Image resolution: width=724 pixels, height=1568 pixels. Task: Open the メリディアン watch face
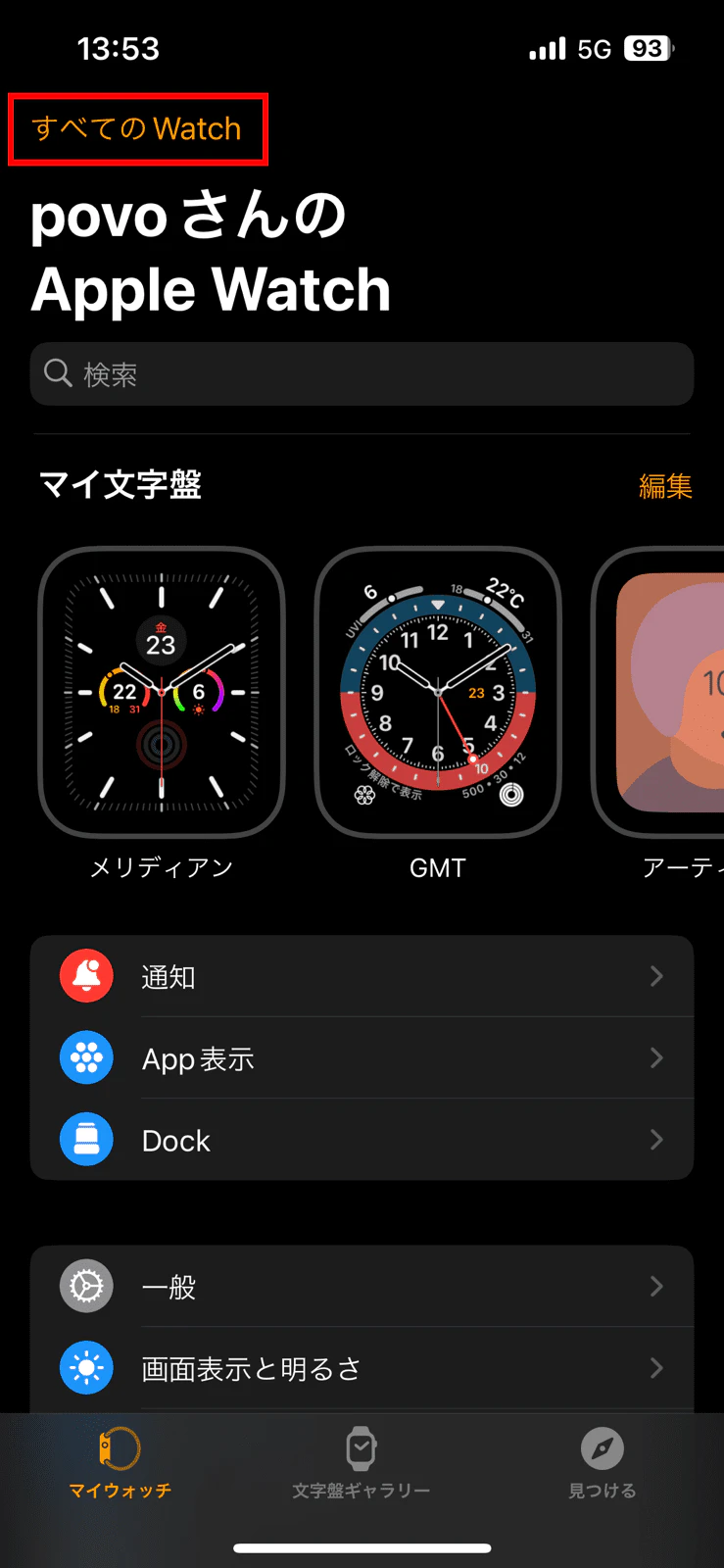(162, 693)
